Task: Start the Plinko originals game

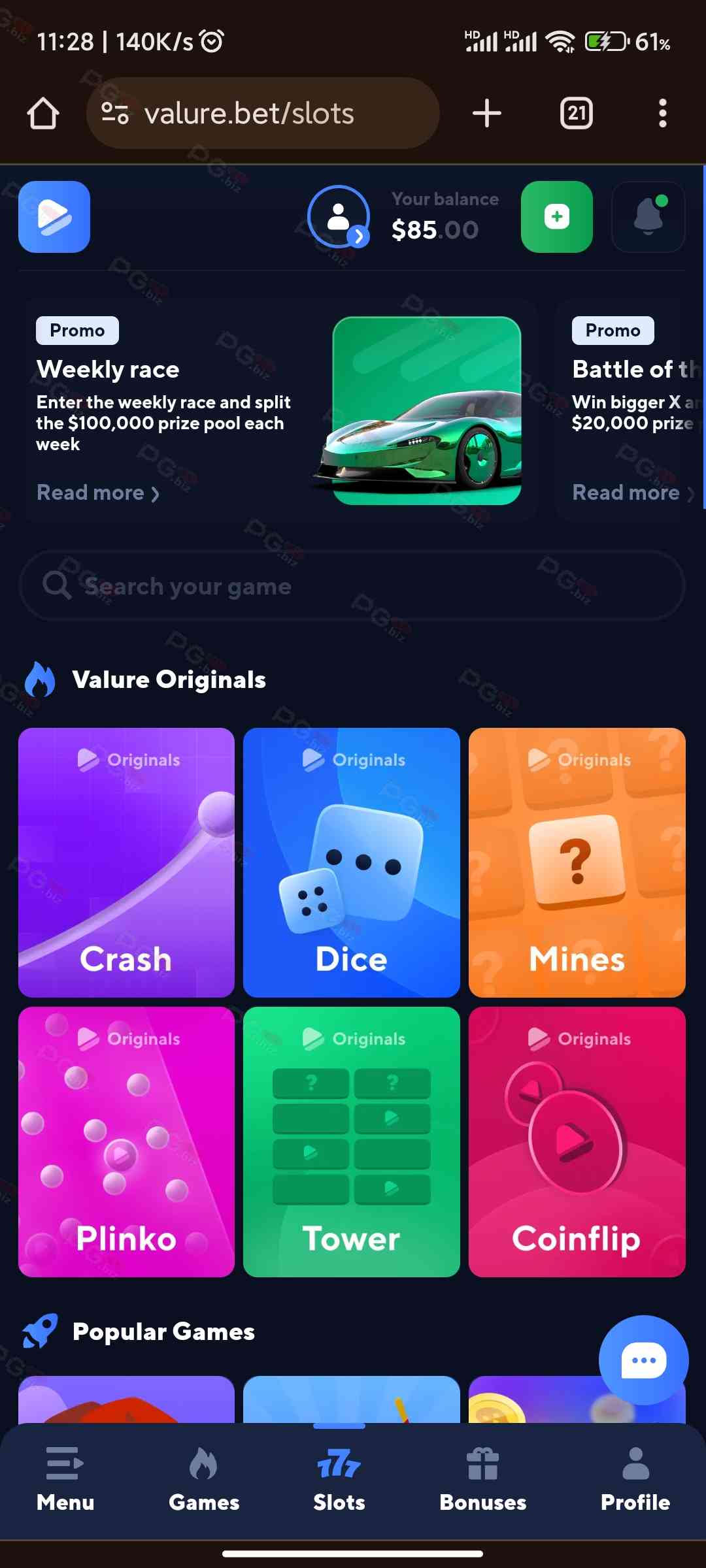Action: click(126, 1141)
